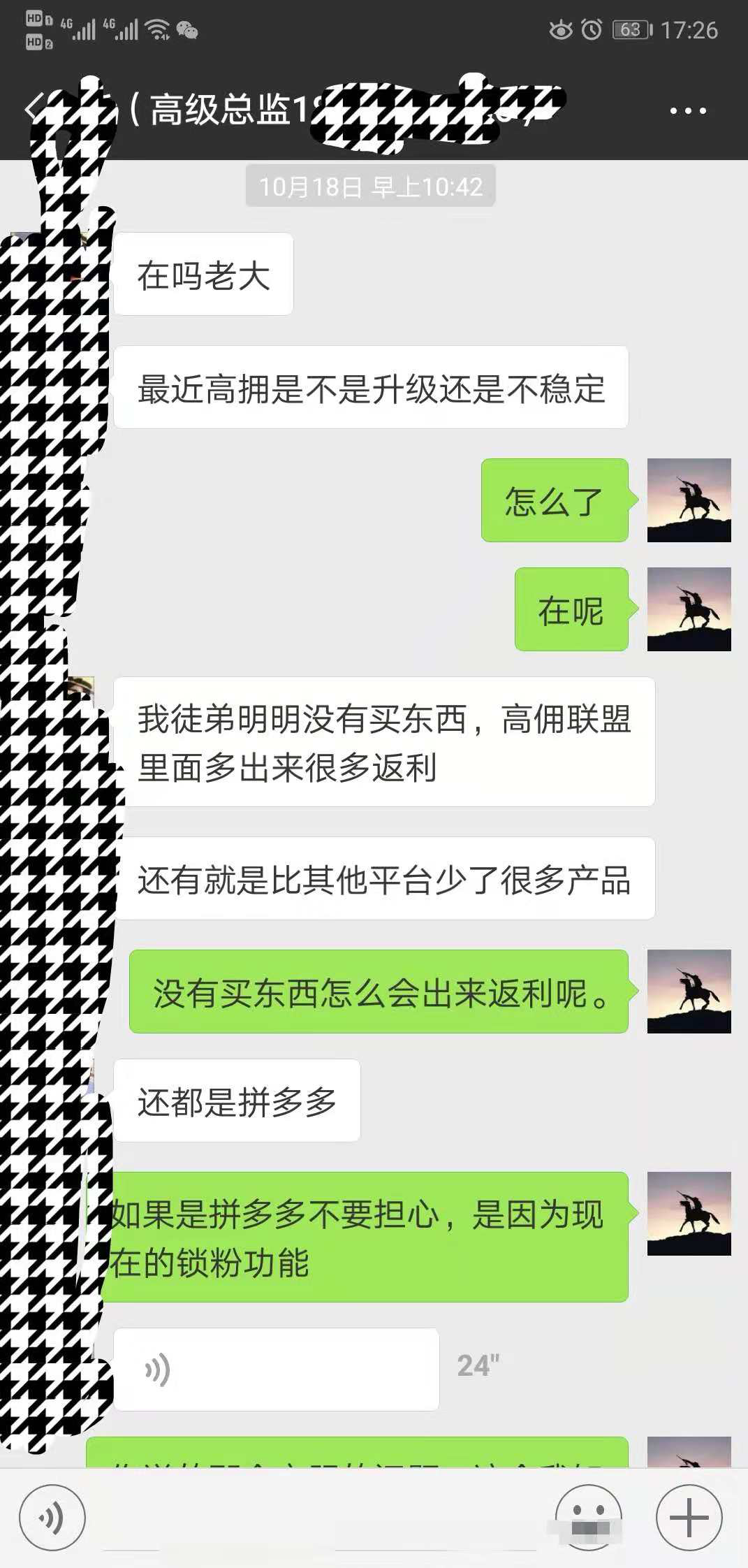Go back to the chat list
Screen dimensions: 748x1568
tap(31, 109)
